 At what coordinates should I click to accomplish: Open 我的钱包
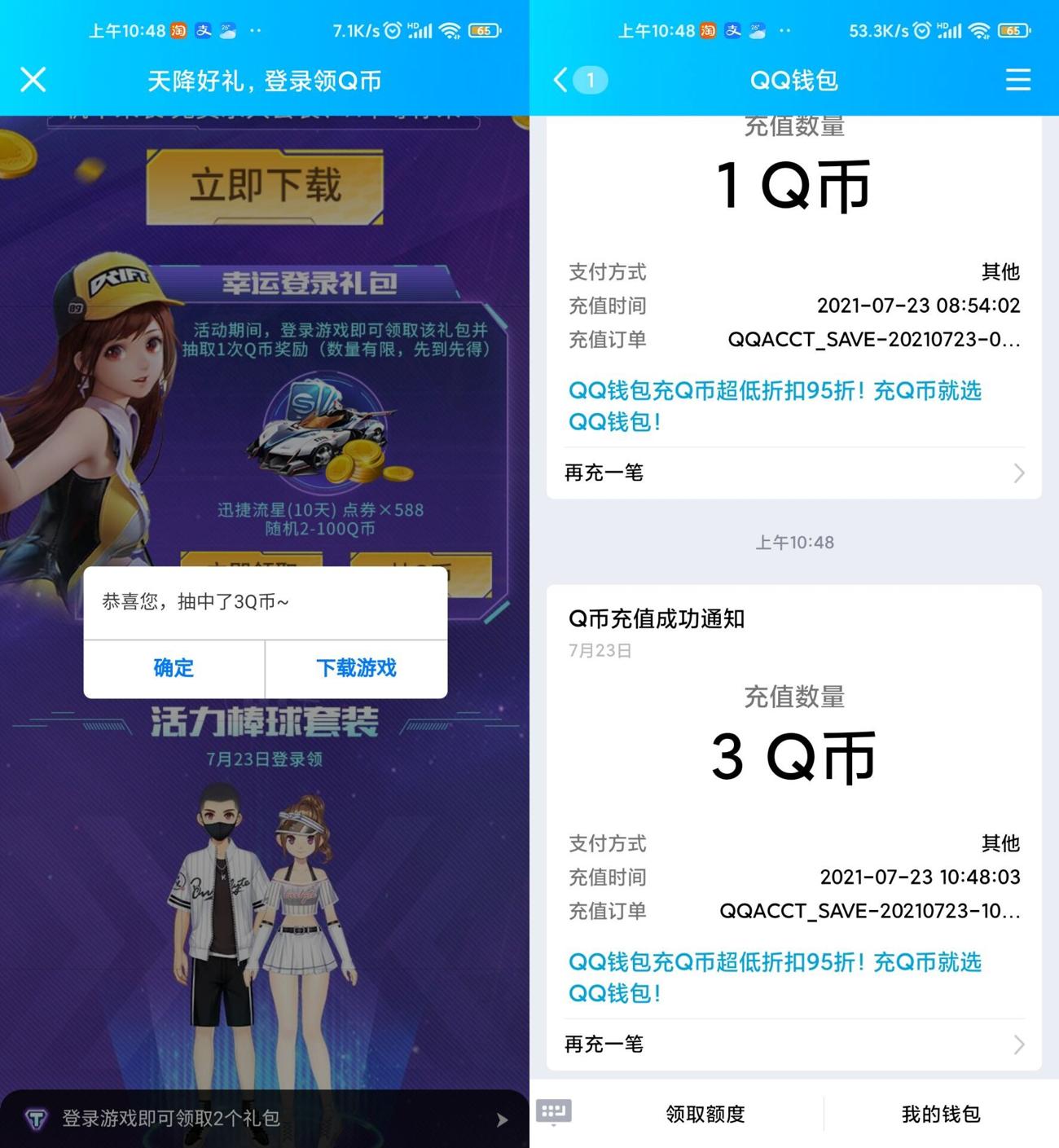coord(940,1114)
